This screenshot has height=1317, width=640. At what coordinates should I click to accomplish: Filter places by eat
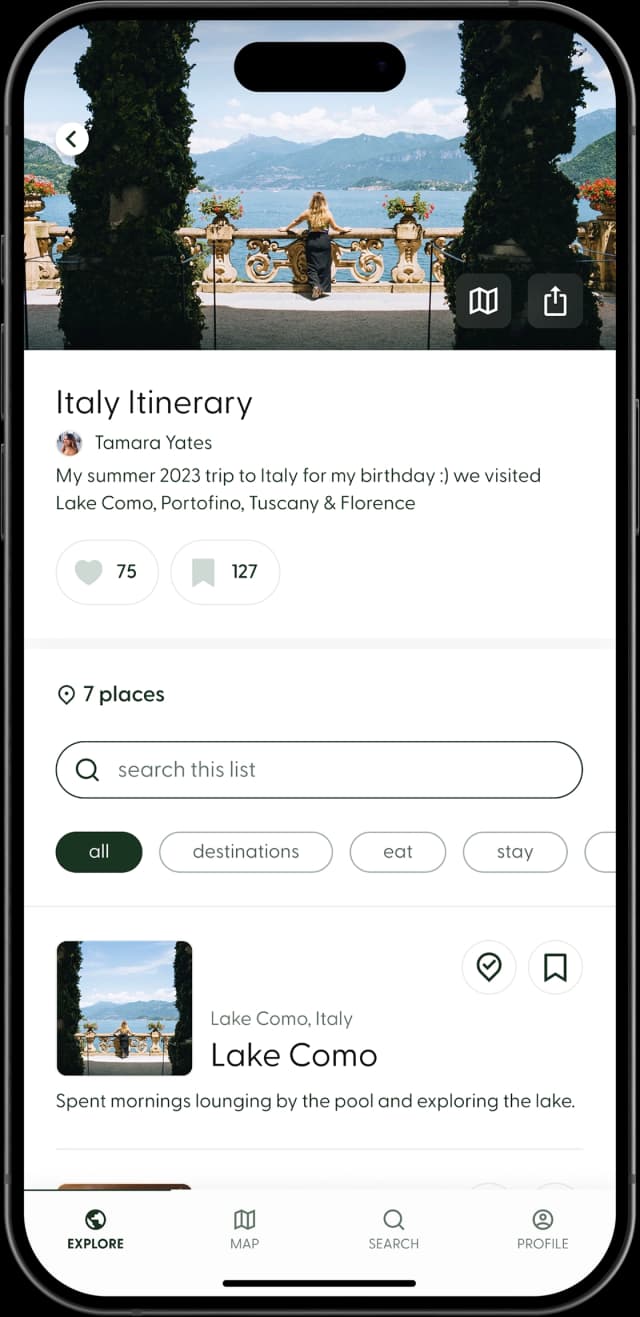(397, 852)
